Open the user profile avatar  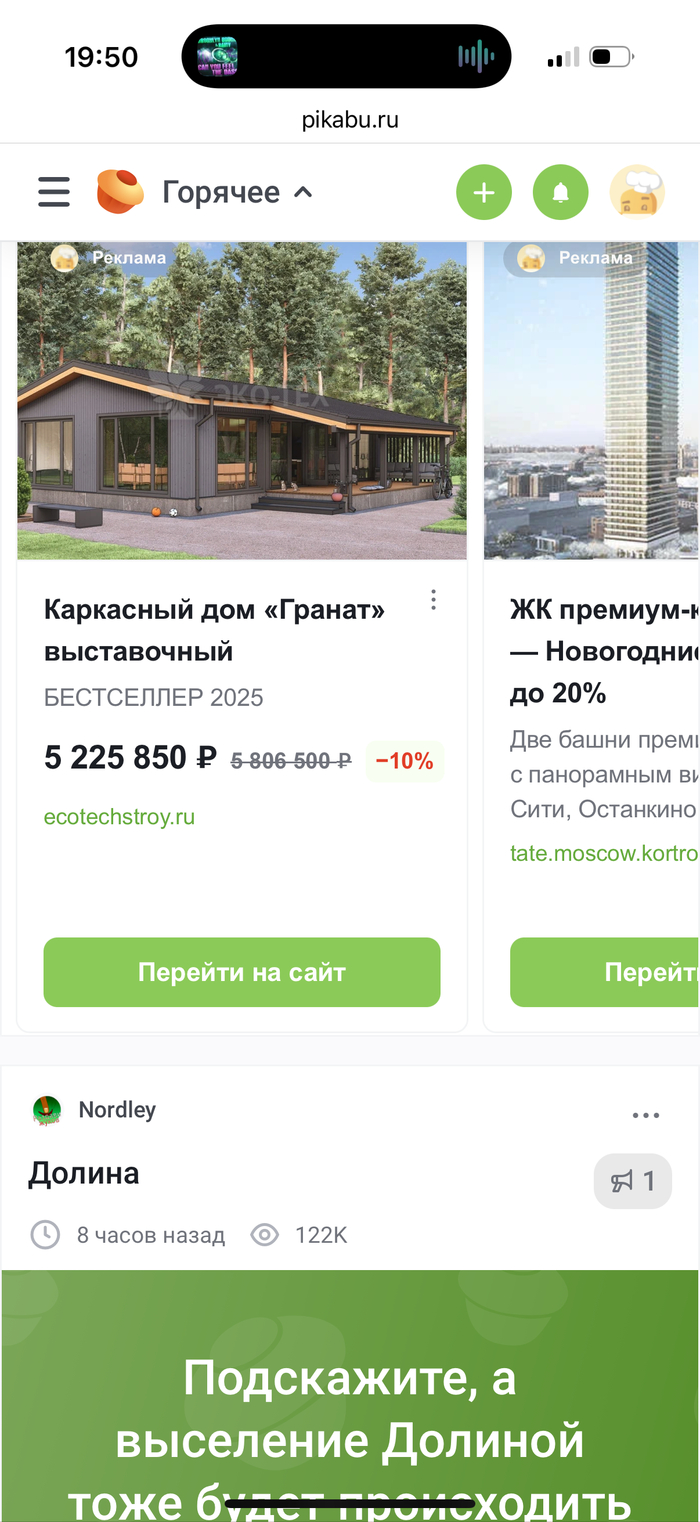point(637,192)
